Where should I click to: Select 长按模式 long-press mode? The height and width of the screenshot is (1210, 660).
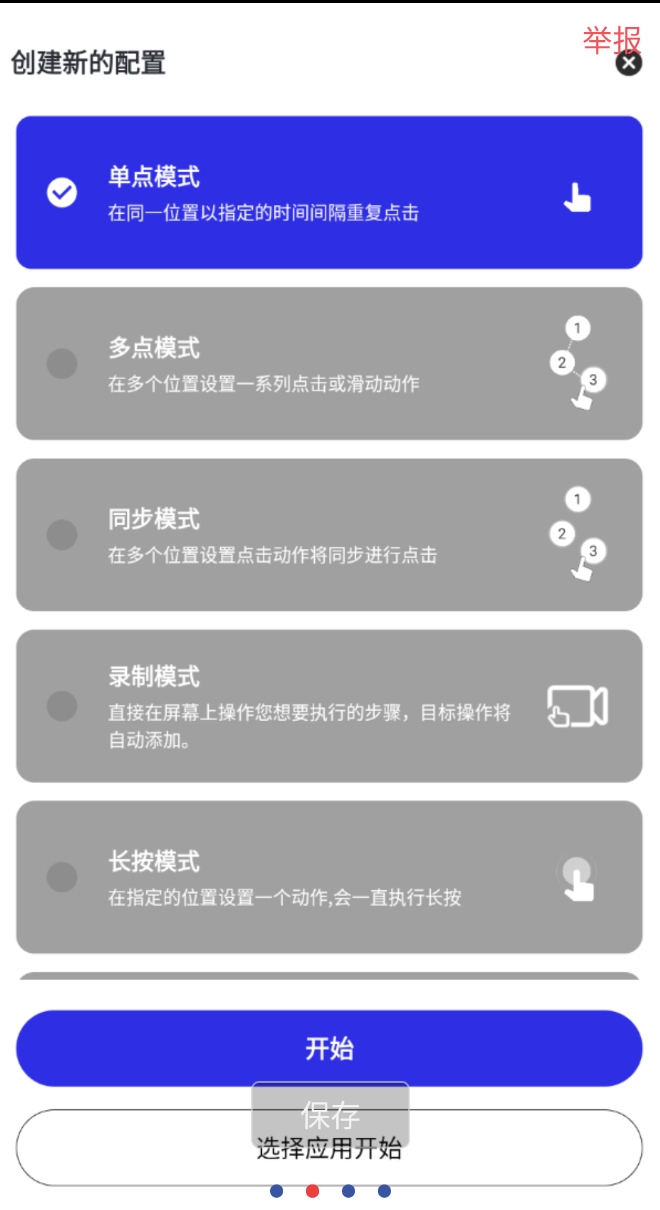(328, 877)
